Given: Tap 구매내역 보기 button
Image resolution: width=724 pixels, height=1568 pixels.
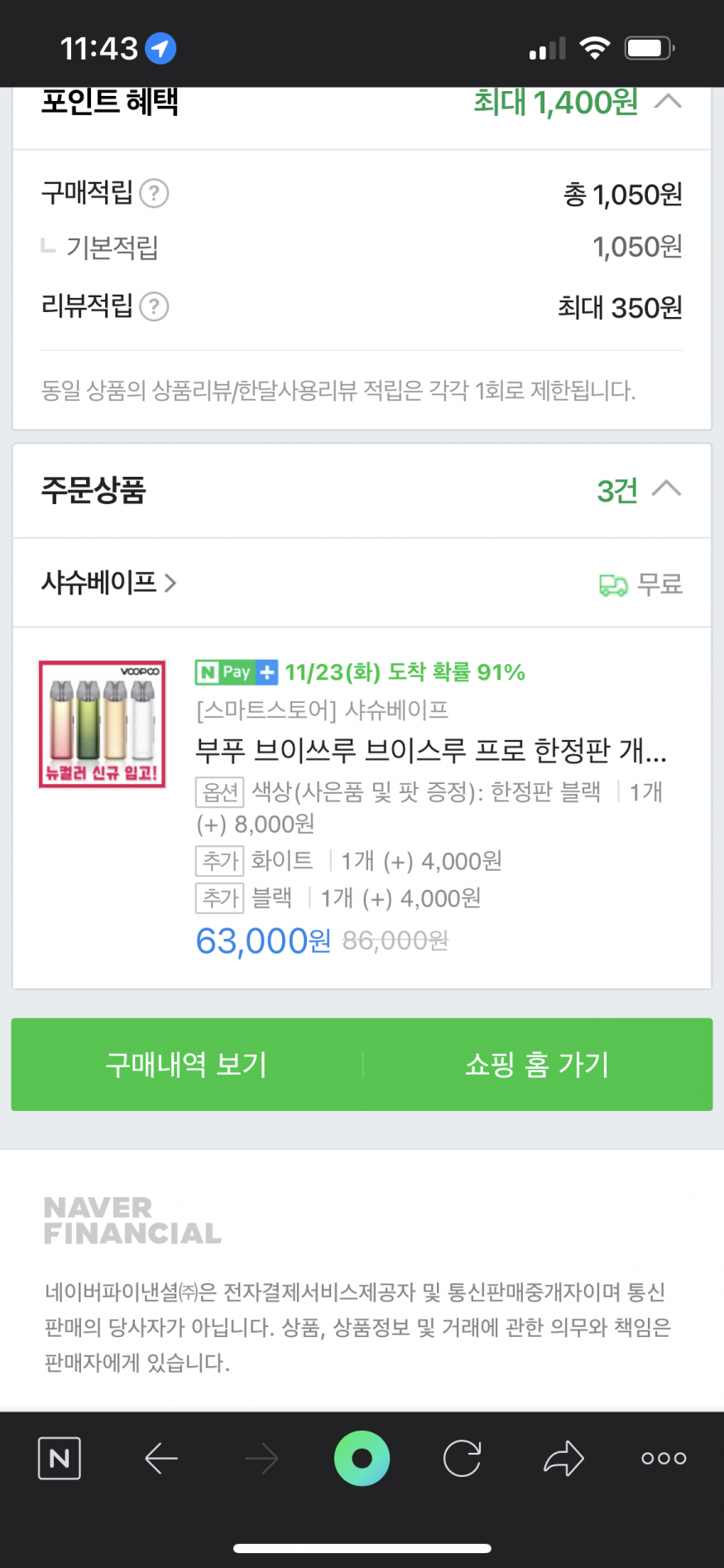Looking at the screenshot, I should point(187,1064).
